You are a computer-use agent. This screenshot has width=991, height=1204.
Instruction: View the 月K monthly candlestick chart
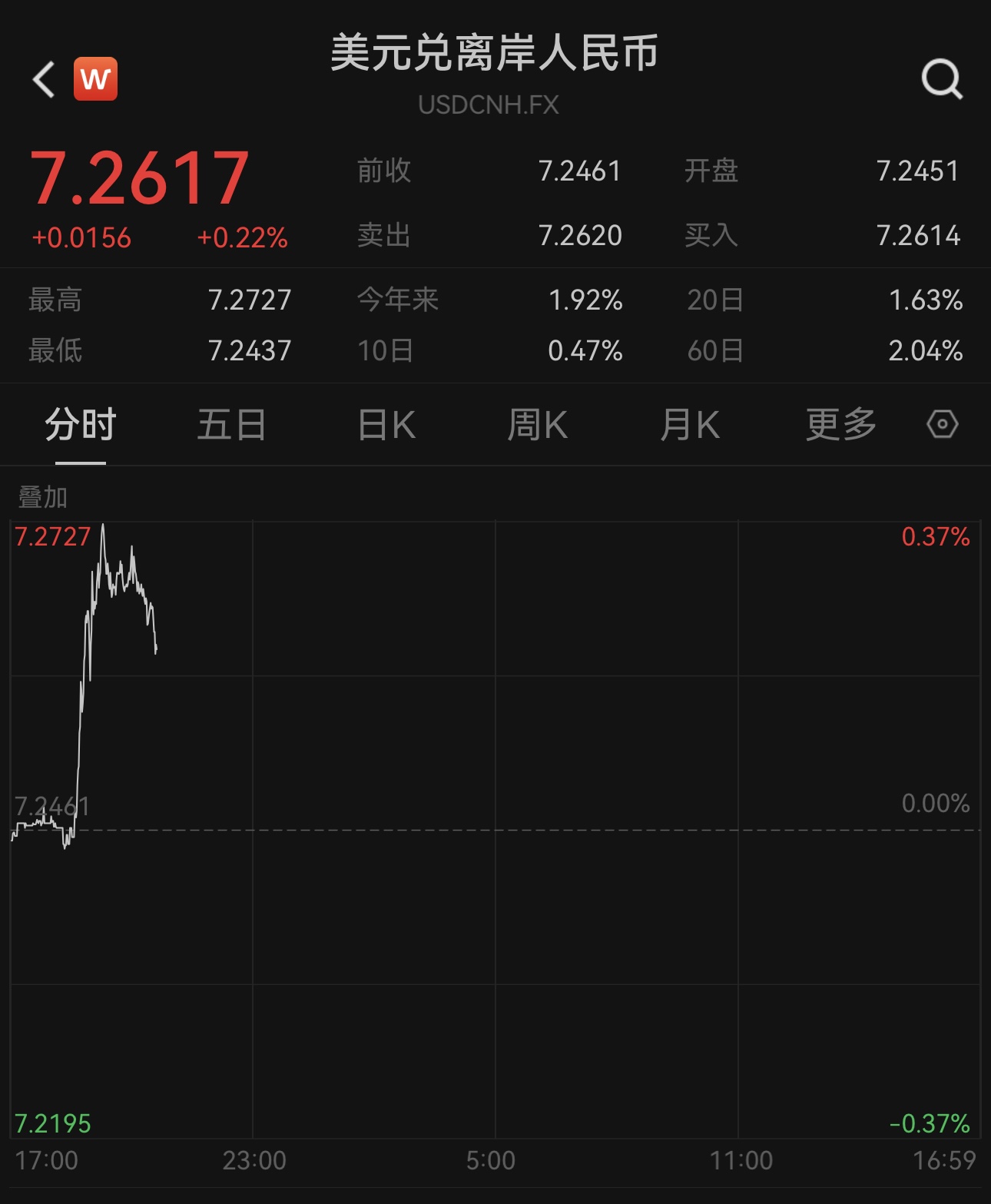coord(690,425)
